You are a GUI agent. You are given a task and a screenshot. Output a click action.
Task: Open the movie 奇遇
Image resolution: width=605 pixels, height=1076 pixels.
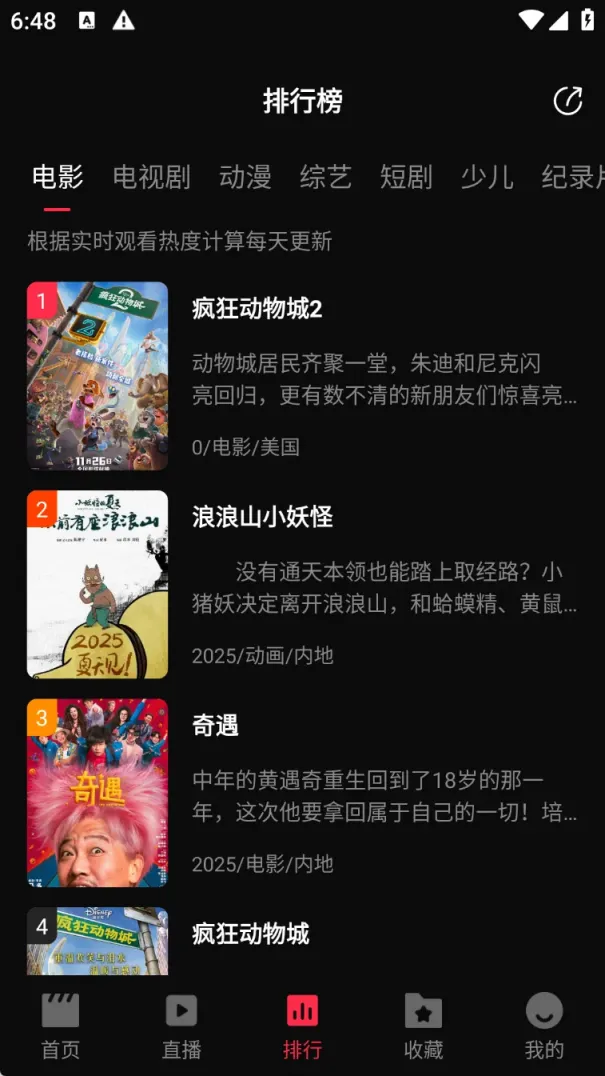[215, 725]
